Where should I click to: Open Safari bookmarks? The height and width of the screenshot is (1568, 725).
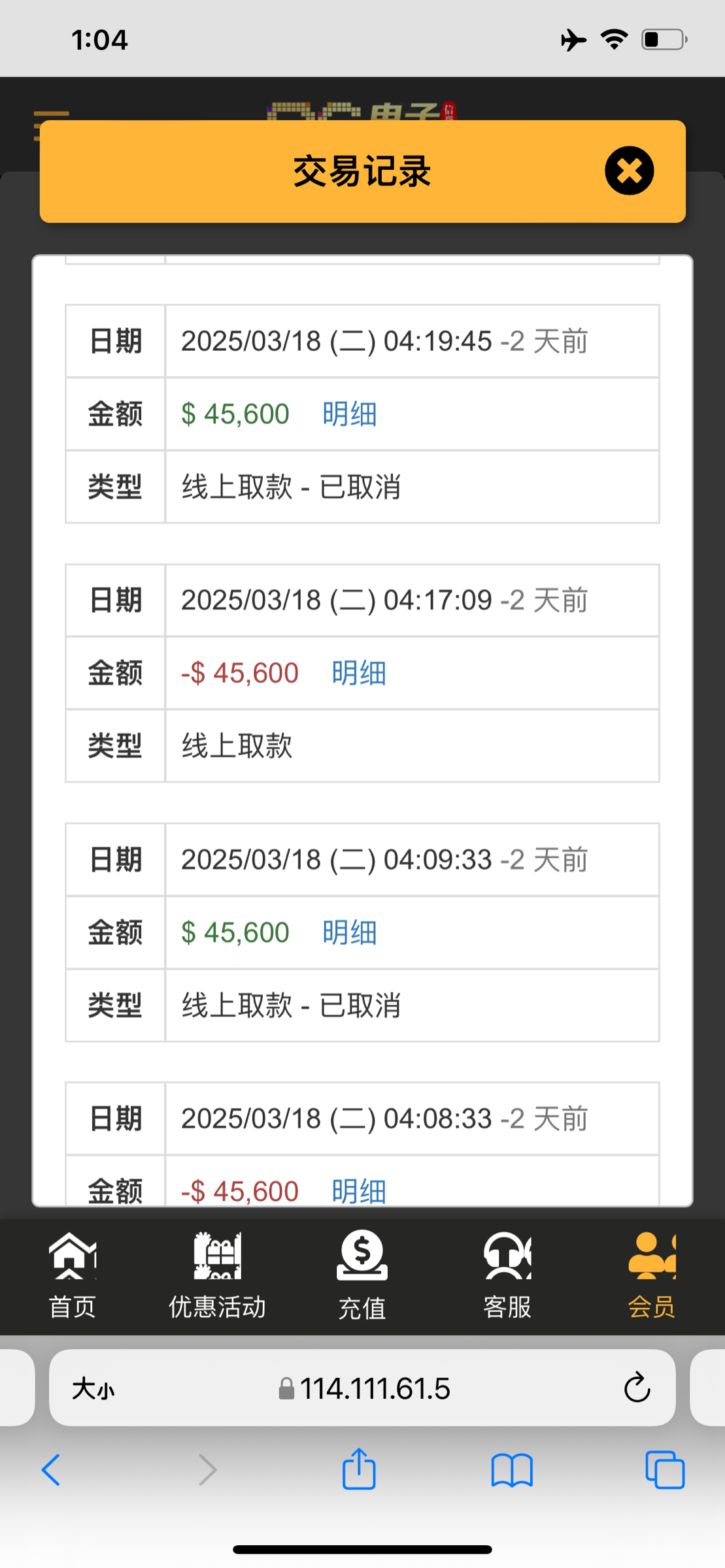click(512, 1471)
